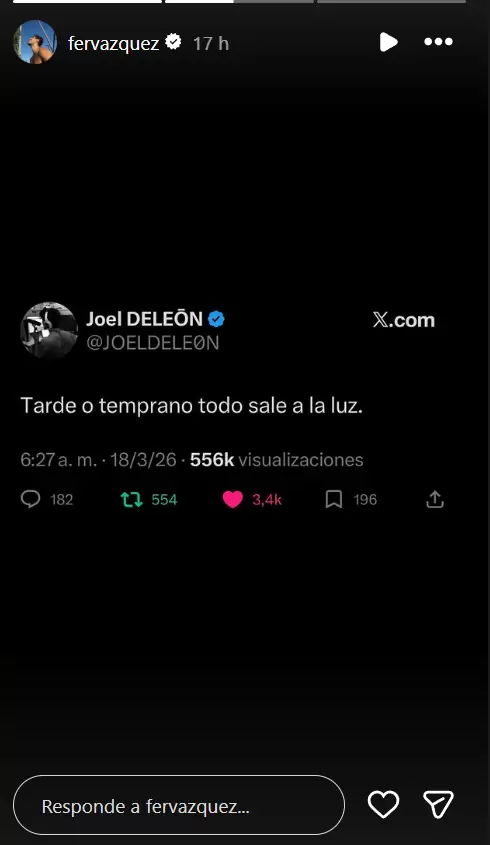Open fervazquez's profile picture
The height and width of the screenshot is (845, 490).
[x=35, y=42]
